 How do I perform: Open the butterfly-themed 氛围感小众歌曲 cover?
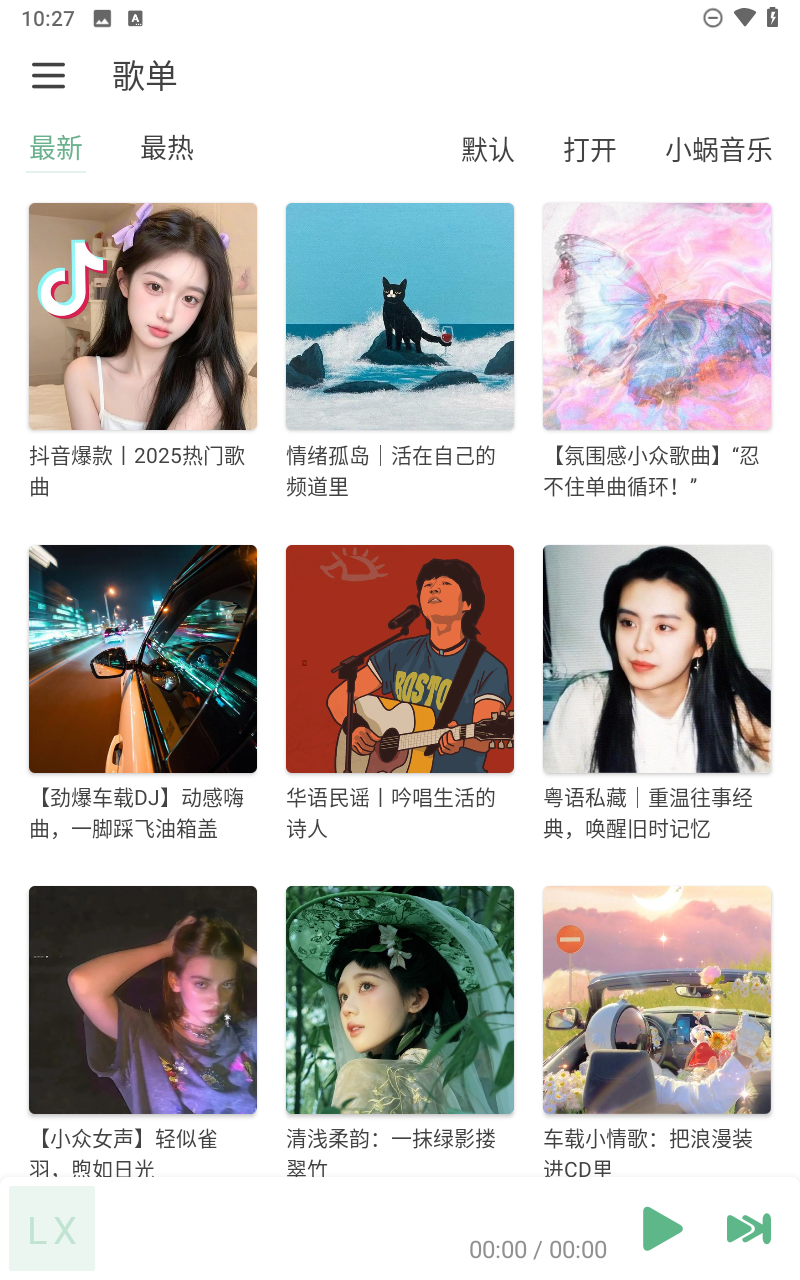tap(656, 316)
